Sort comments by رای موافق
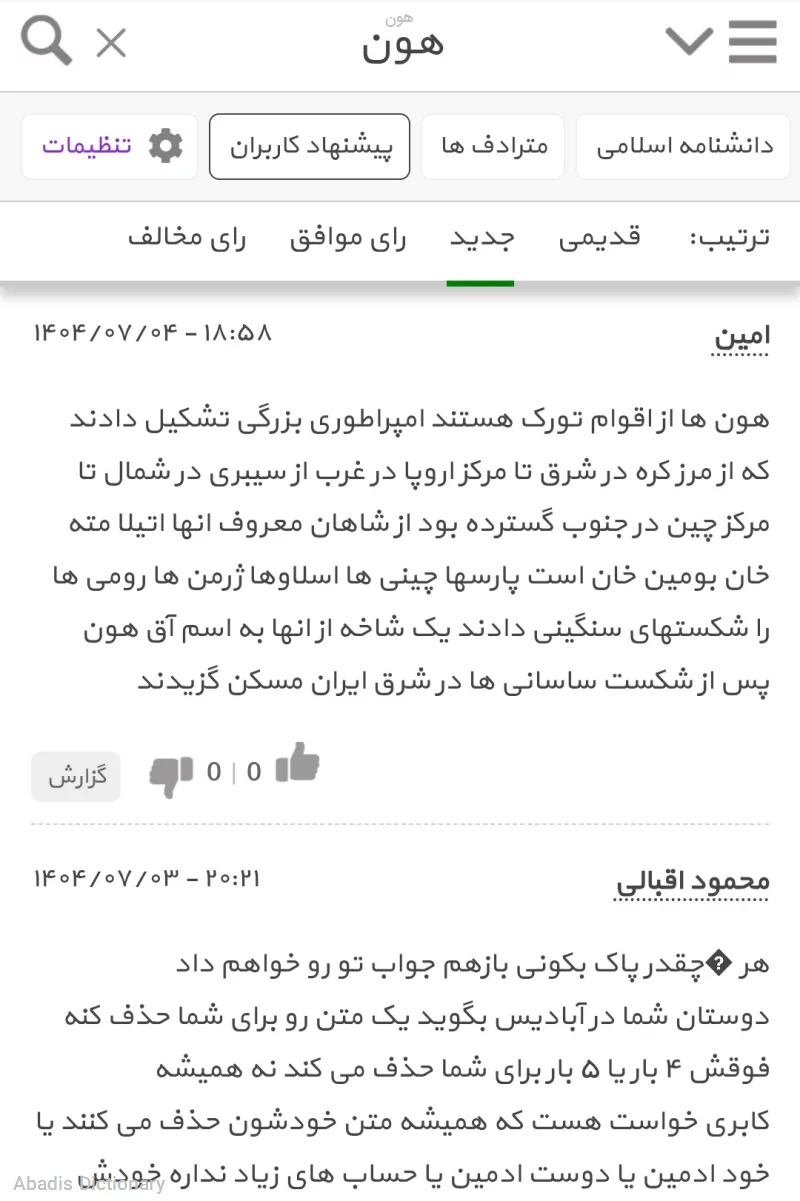The image size is (800, 1201). (348, 239)
